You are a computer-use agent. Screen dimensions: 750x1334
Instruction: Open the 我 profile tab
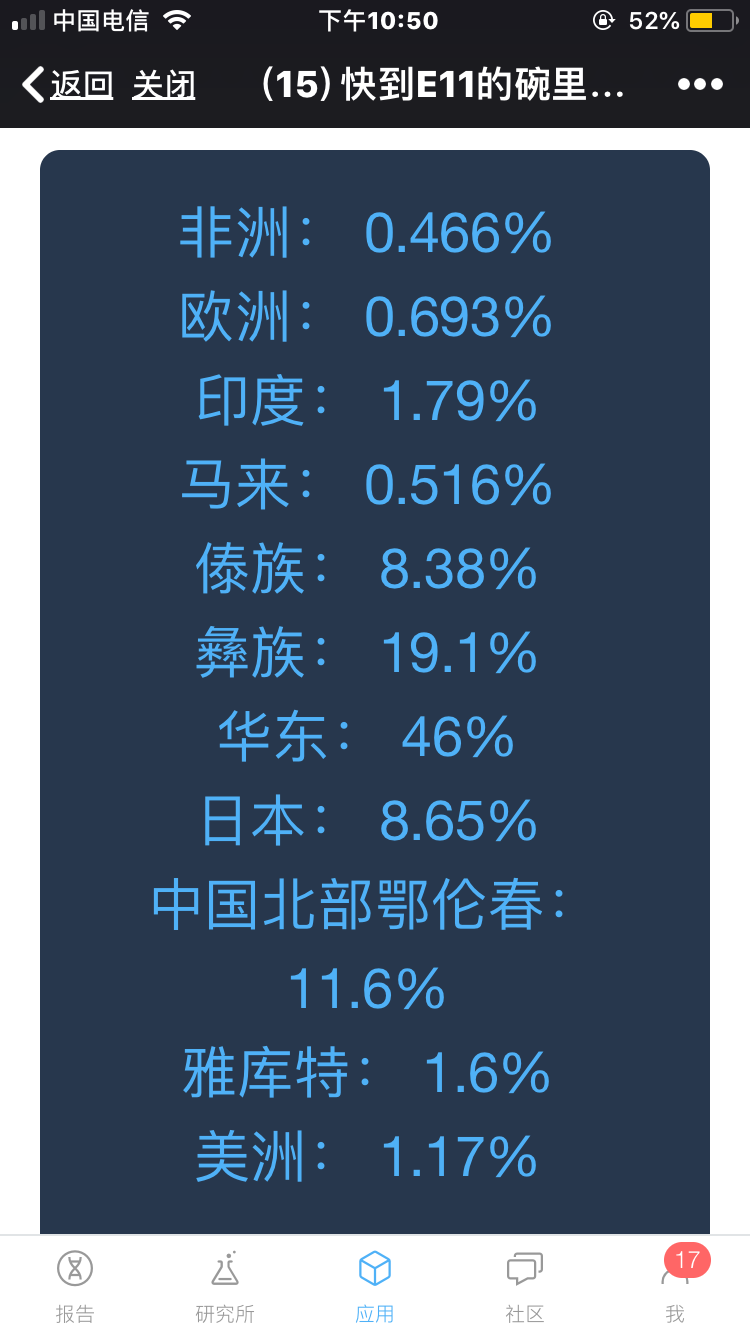pos(675,1286)
